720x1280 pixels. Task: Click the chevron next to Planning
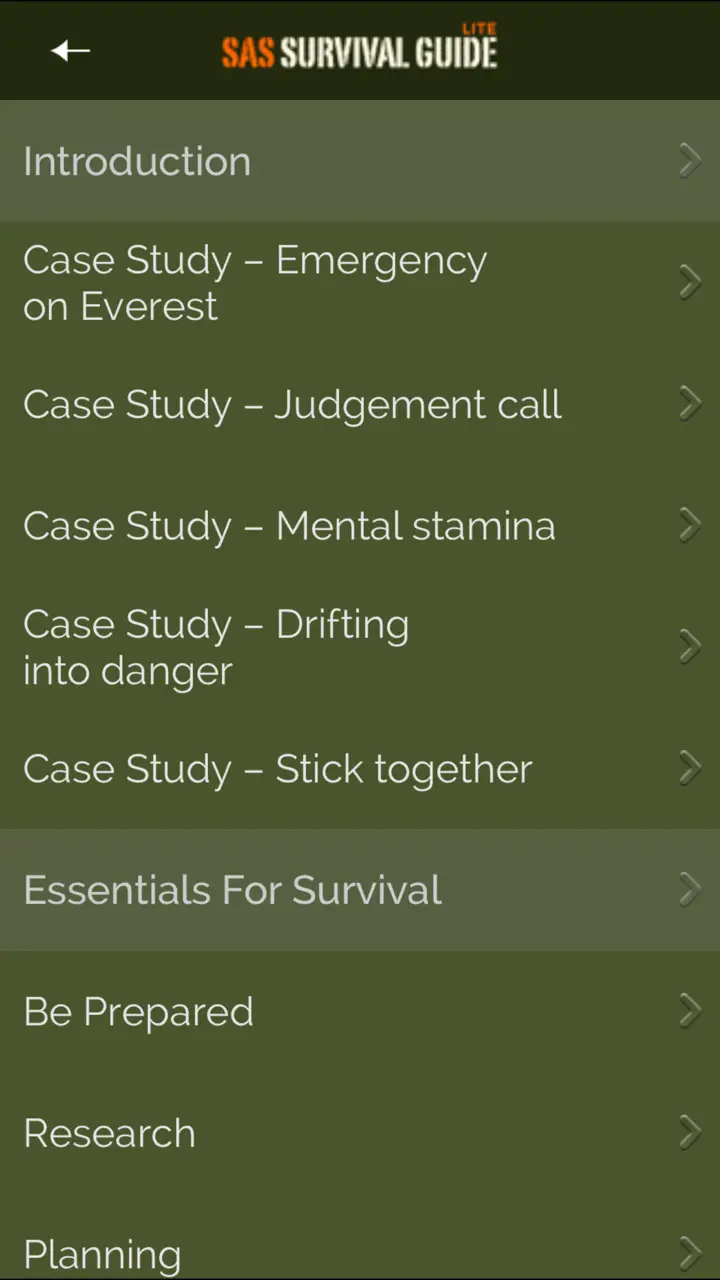[x=689, y=1254]
